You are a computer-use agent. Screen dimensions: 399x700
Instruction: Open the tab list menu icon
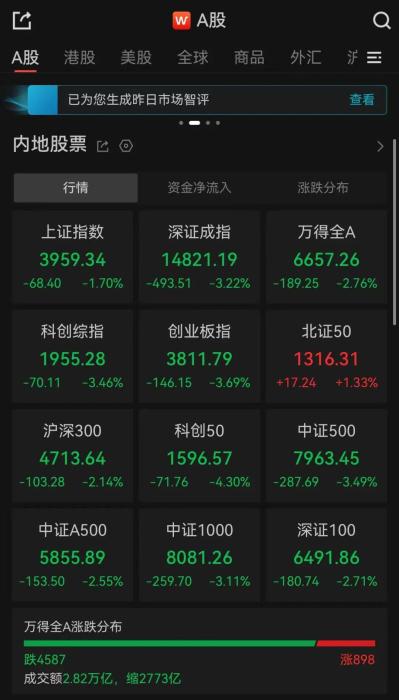coord(374,58)
